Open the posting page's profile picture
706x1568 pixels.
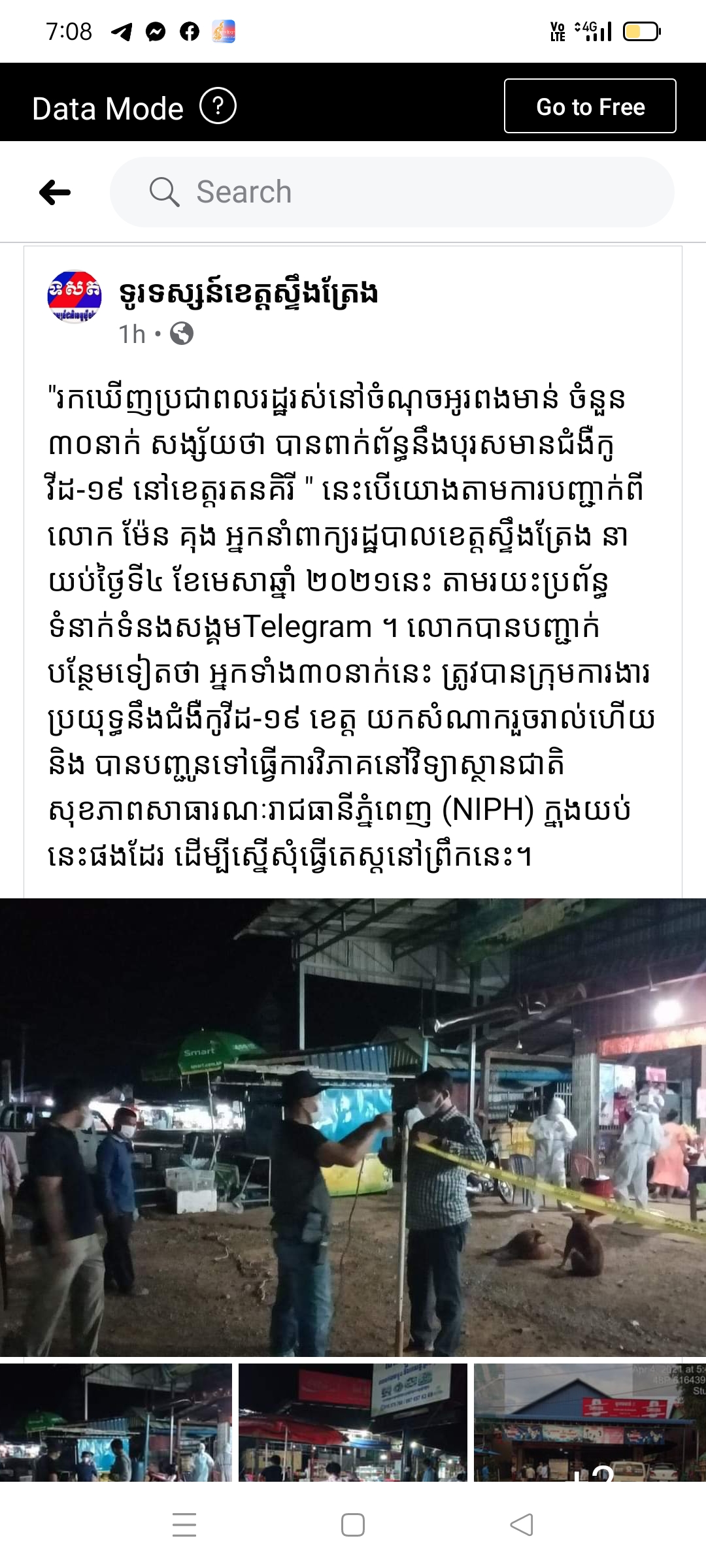(x=75, y=296)
